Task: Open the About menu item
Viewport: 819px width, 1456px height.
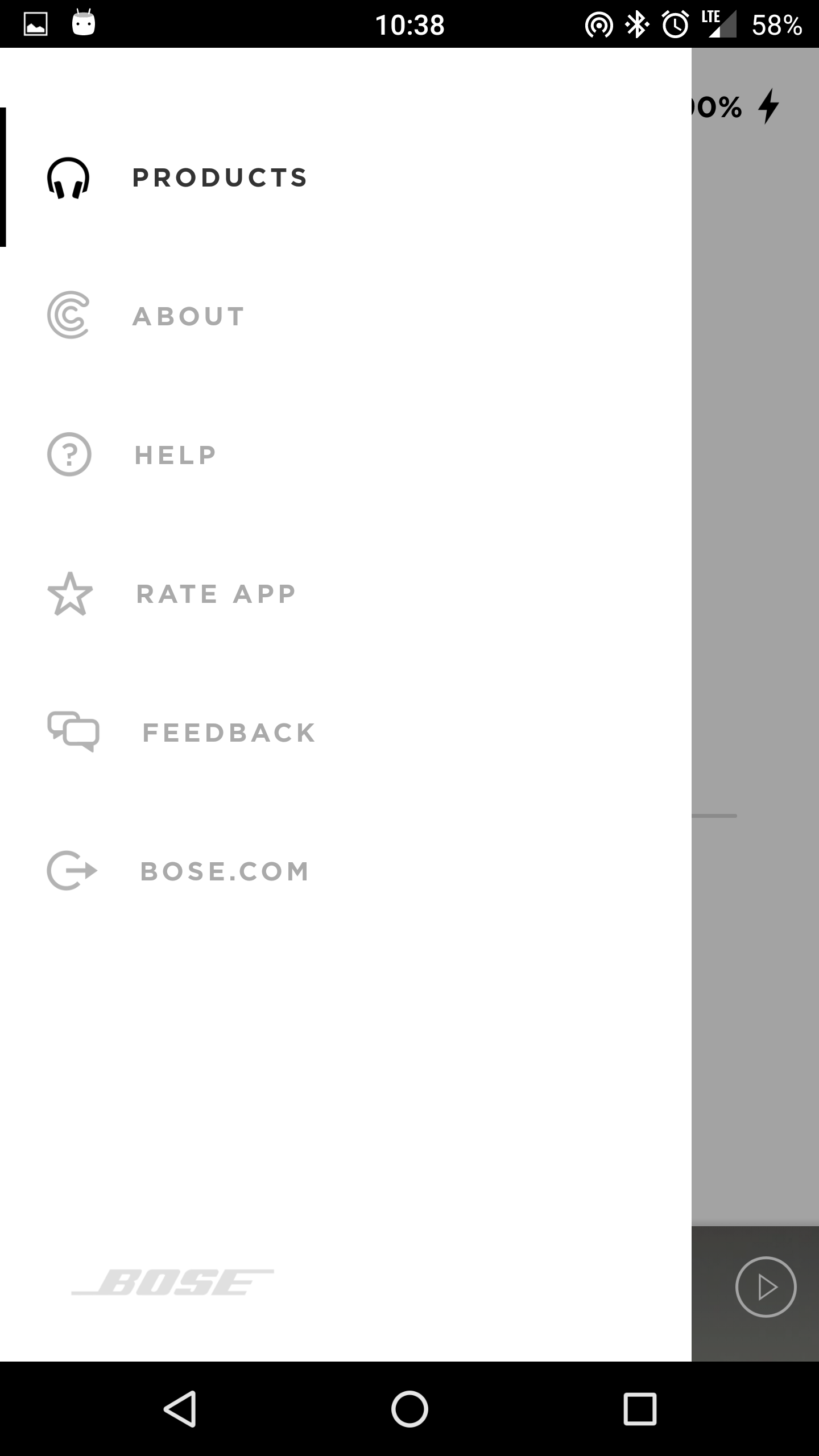Action: pyautogui.click(x=346, y=316)
